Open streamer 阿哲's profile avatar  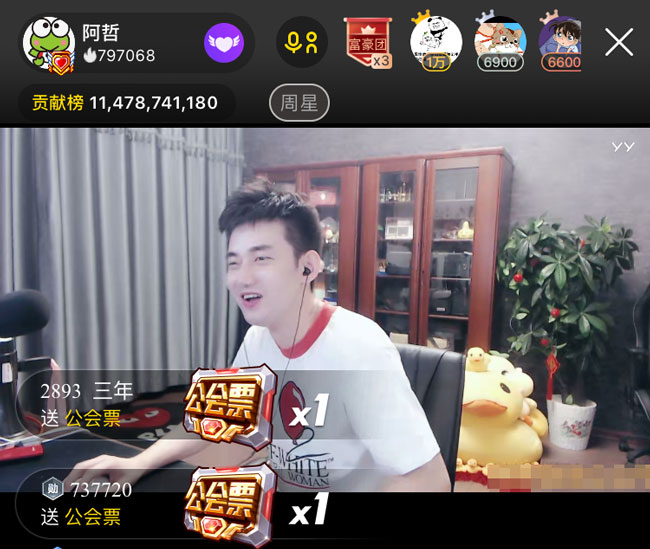(x=47, y=44)
